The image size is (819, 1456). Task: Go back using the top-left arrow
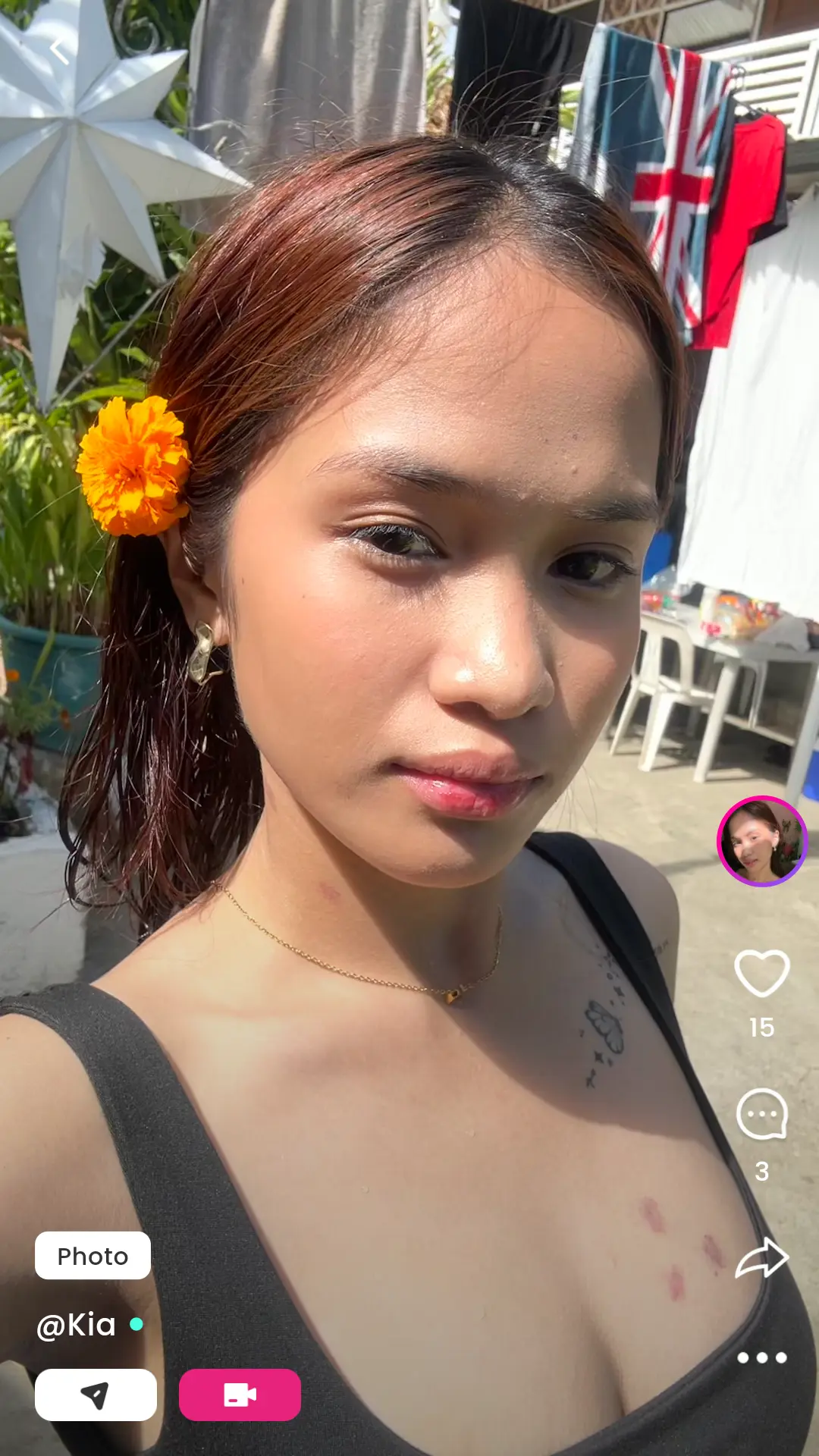tap(58, 51)
